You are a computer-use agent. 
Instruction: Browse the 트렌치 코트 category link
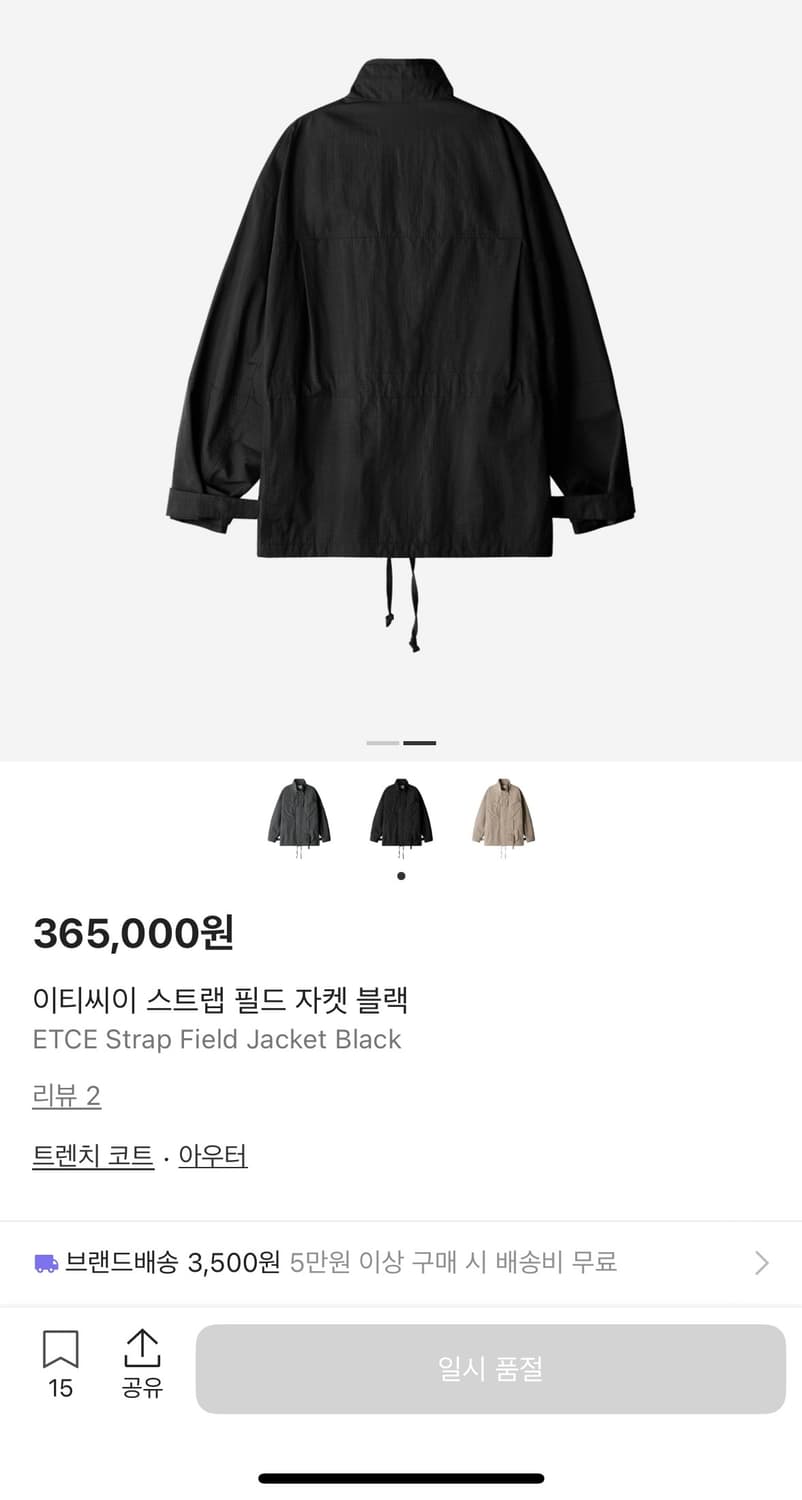[x=92, y=1155]
